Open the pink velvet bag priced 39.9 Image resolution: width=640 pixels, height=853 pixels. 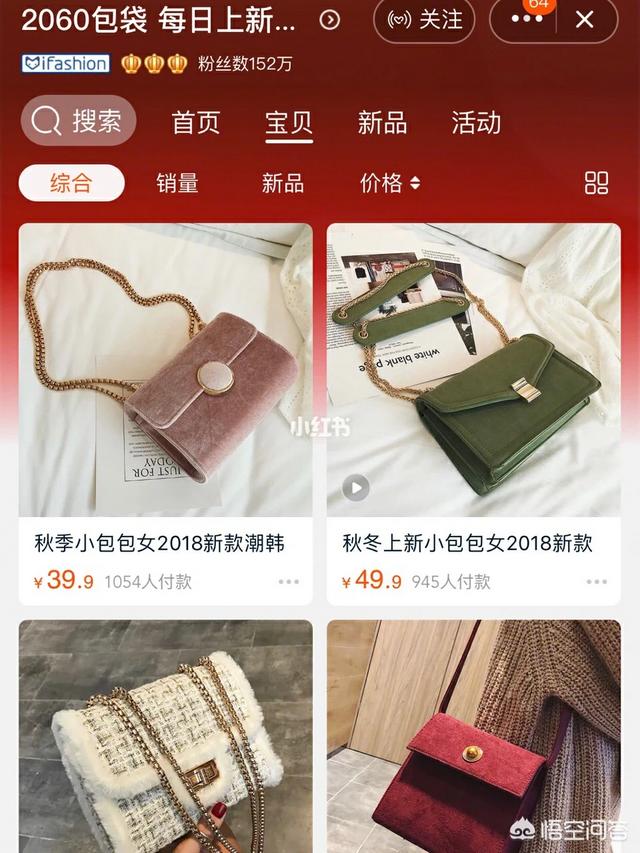(165, 370)
